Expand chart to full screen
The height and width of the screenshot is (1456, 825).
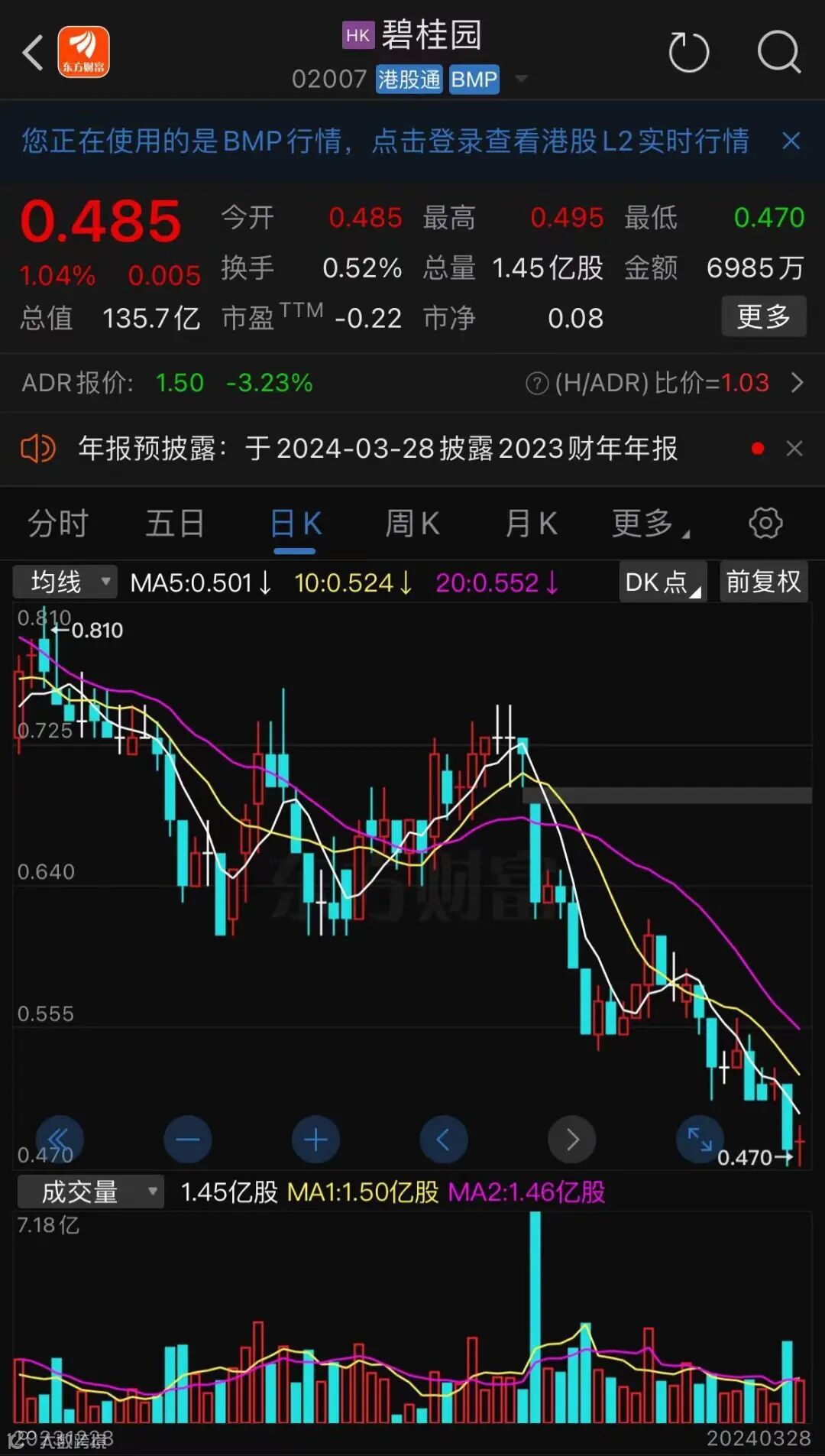[700, 1140]
